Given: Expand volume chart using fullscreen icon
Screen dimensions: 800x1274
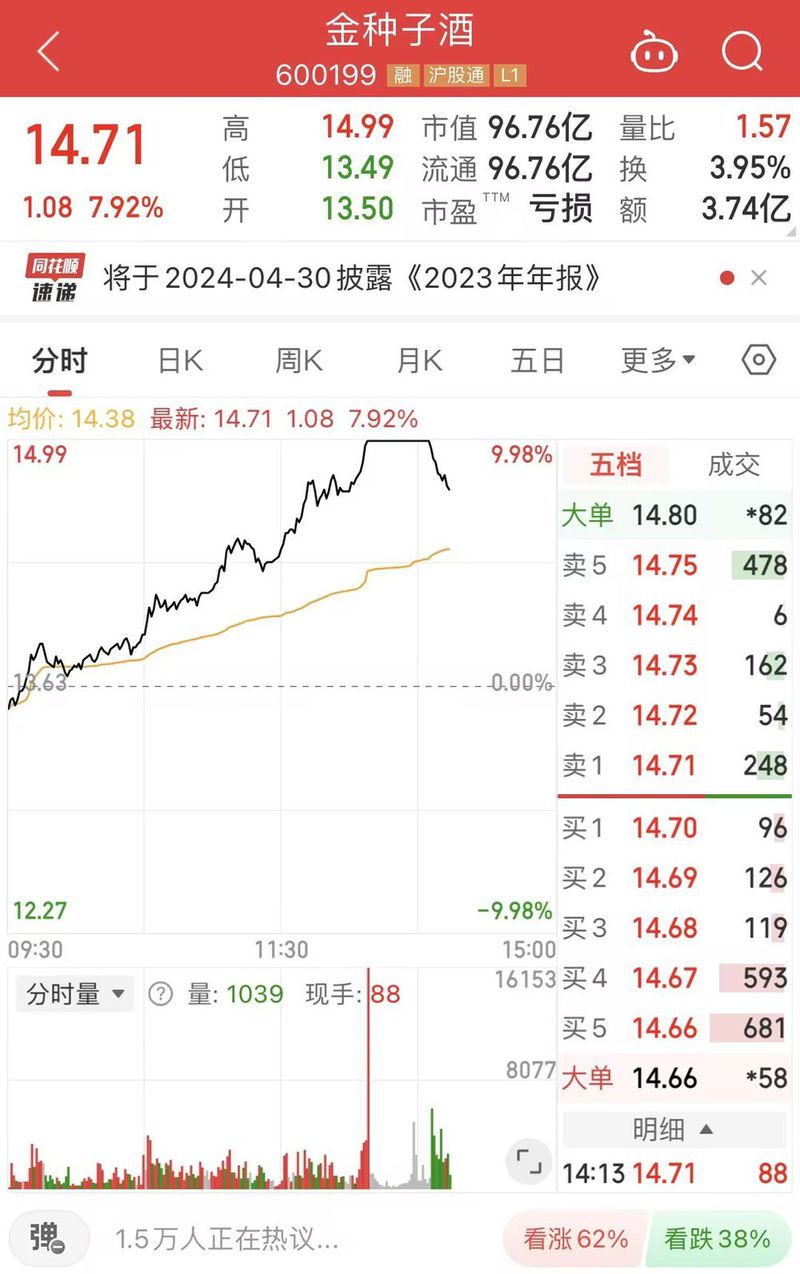Looking at the screenshot, I should coord(529,1162).
